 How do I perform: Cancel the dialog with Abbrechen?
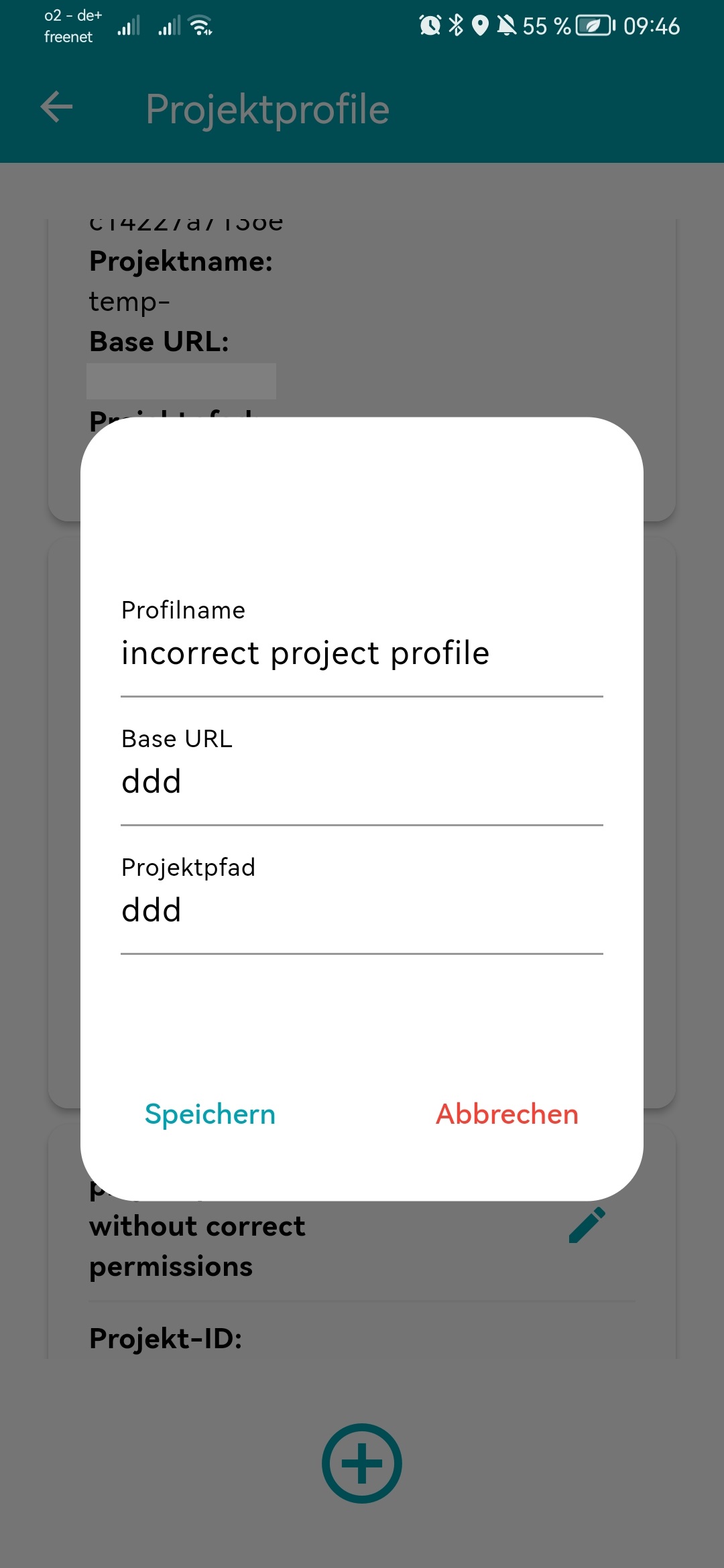507,1114
